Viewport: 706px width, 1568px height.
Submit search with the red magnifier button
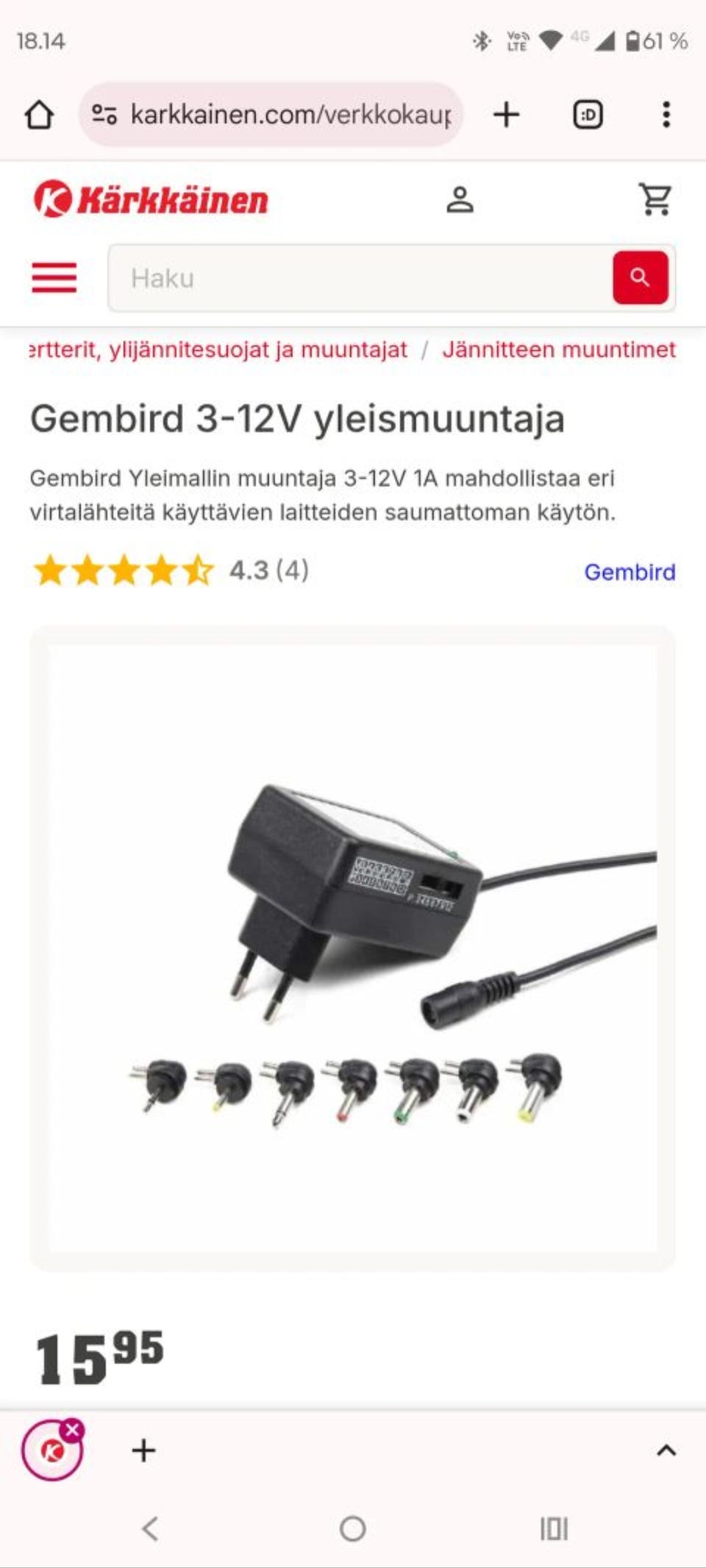click(x=640, y=278)
